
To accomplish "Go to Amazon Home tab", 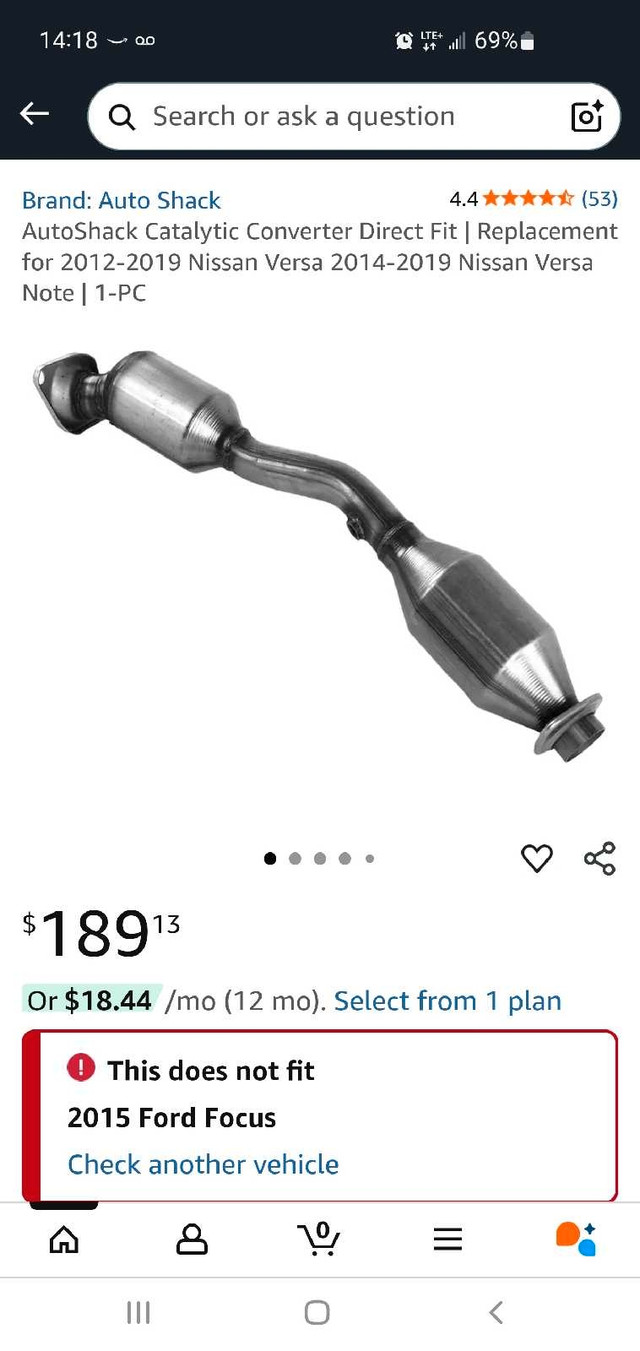I will (64, 1240).
